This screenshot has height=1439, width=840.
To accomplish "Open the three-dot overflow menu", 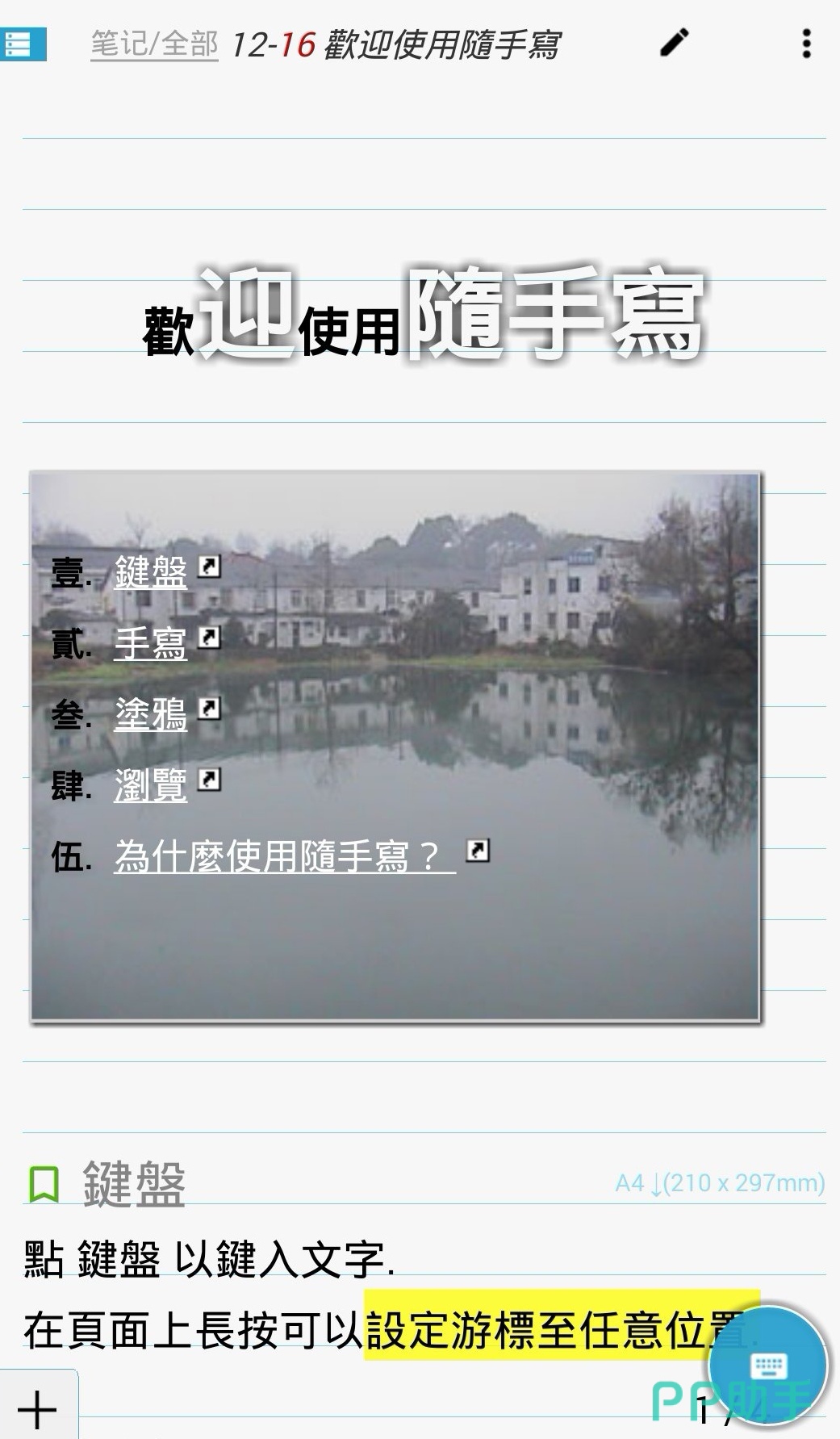I will [x=805, y=44].
